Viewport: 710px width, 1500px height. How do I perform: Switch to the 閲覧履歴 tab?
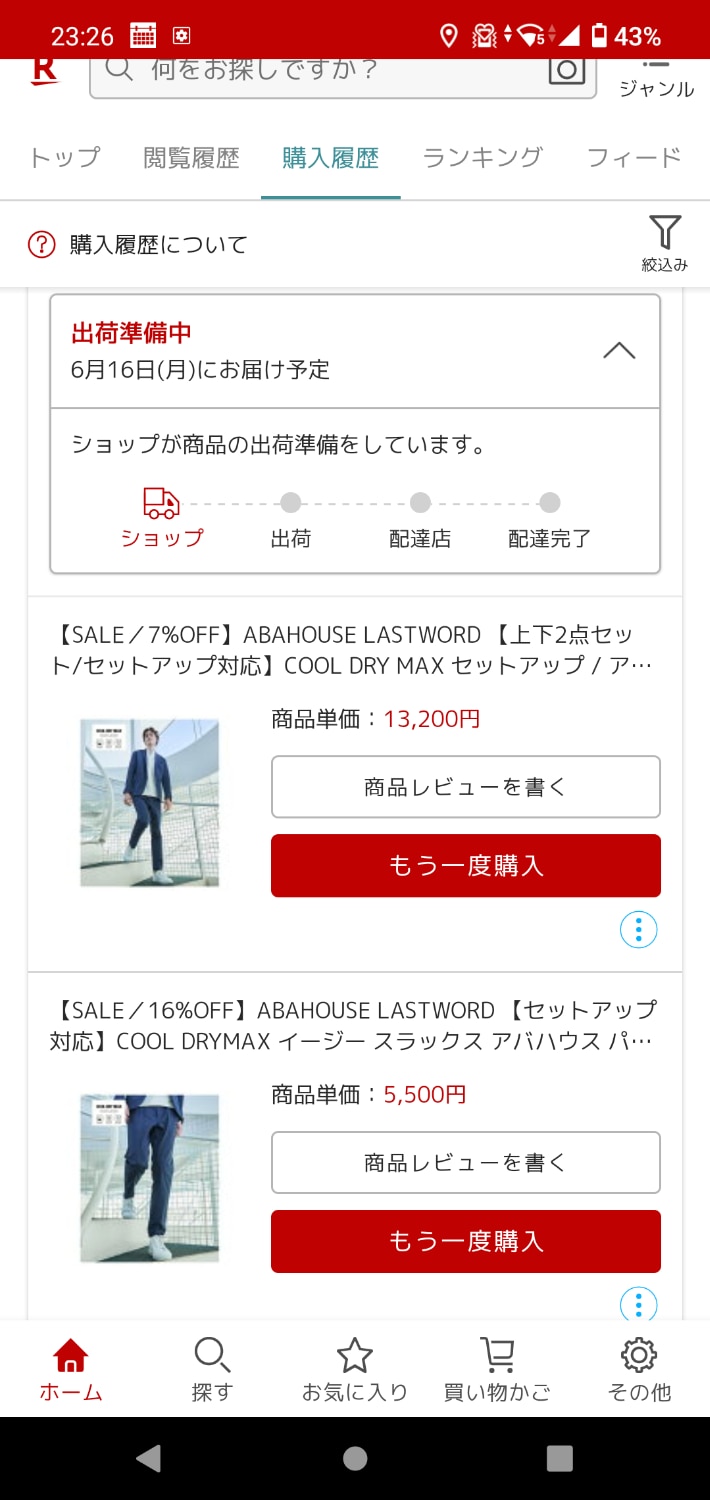(x=191, y=158)
